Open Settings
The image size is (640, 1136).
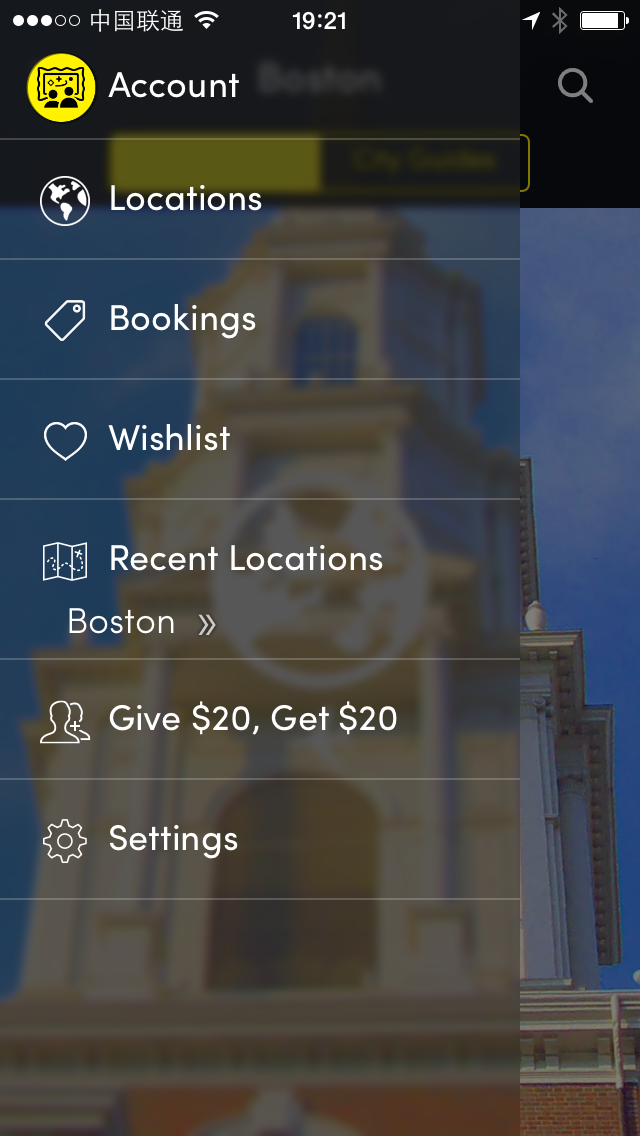click(173, 839)
